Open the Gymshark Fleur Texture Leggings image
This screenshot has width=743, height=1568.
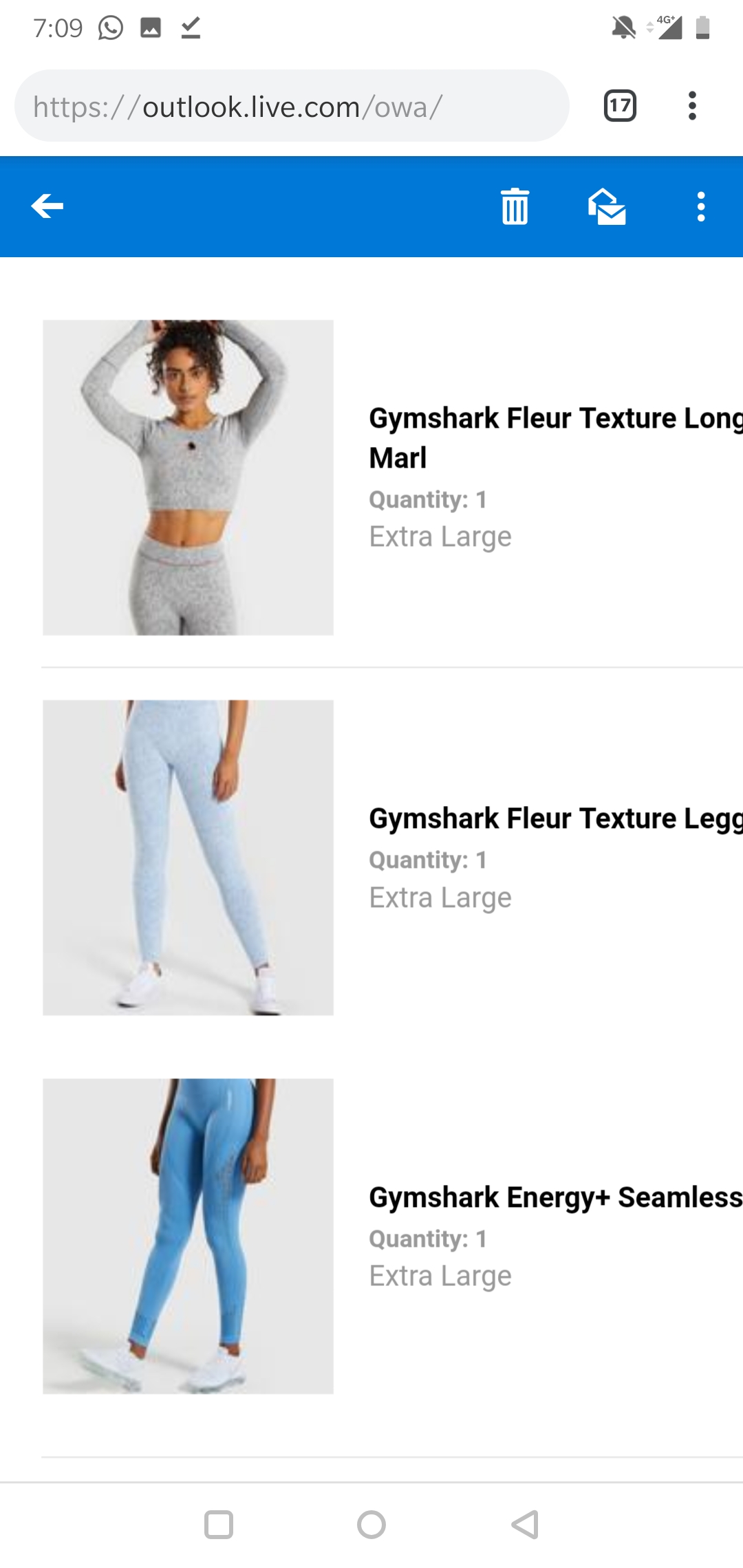(x=188, y=858)
